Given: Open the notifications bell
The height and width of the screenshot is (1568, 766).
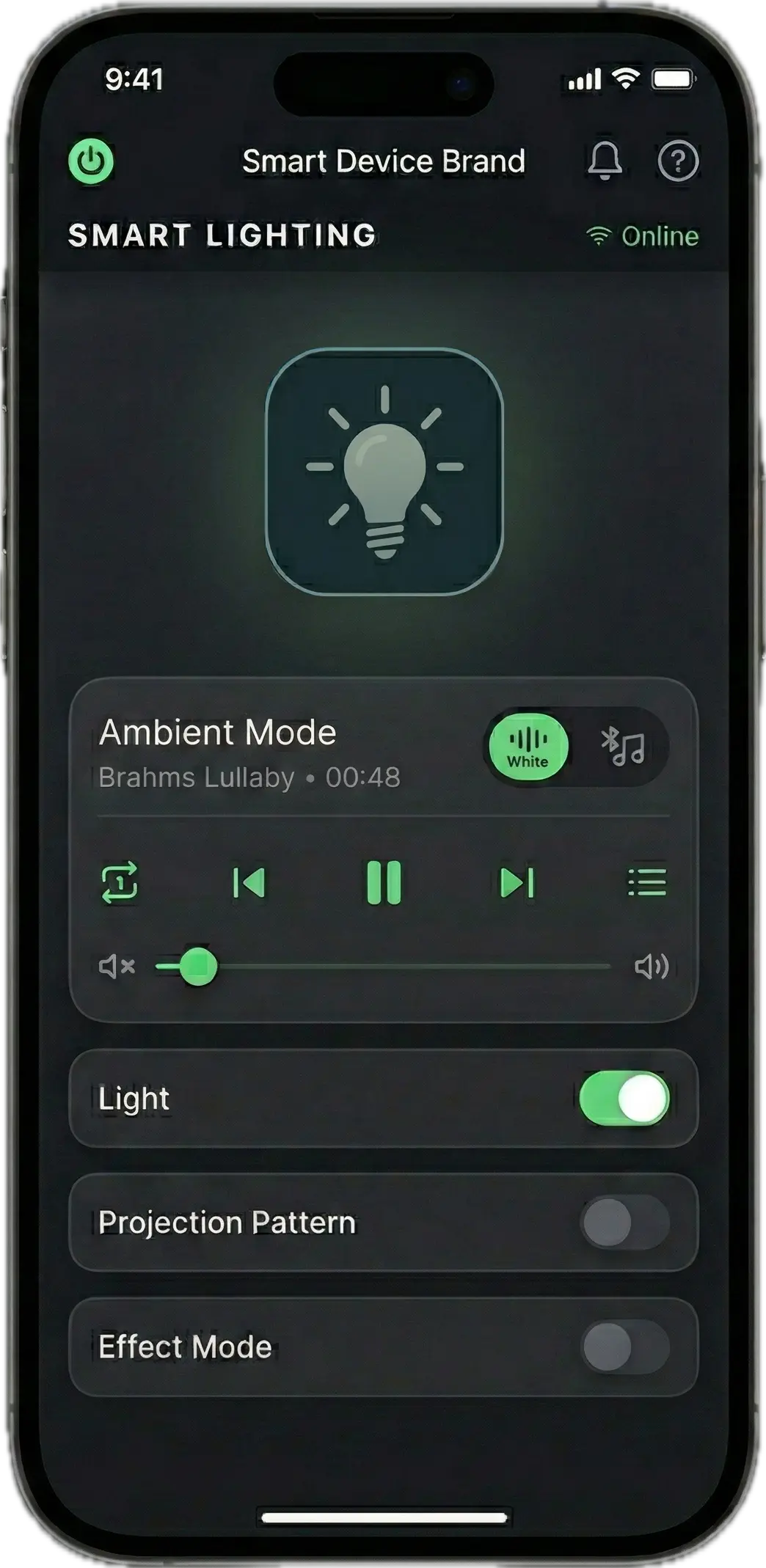Looking at the screenshot, I should (x=605, y=161).
